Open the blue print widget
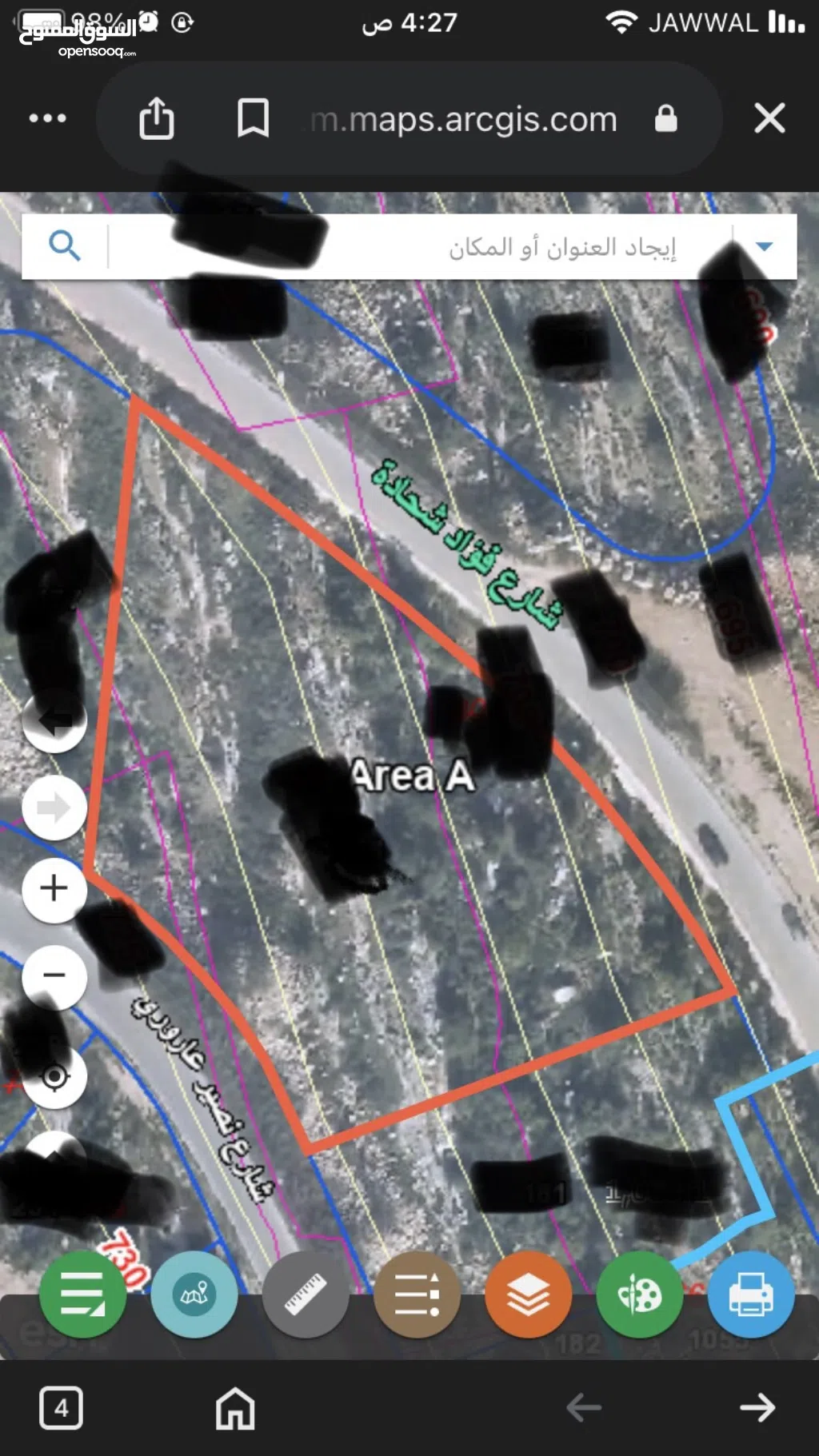 point(750,1294)
